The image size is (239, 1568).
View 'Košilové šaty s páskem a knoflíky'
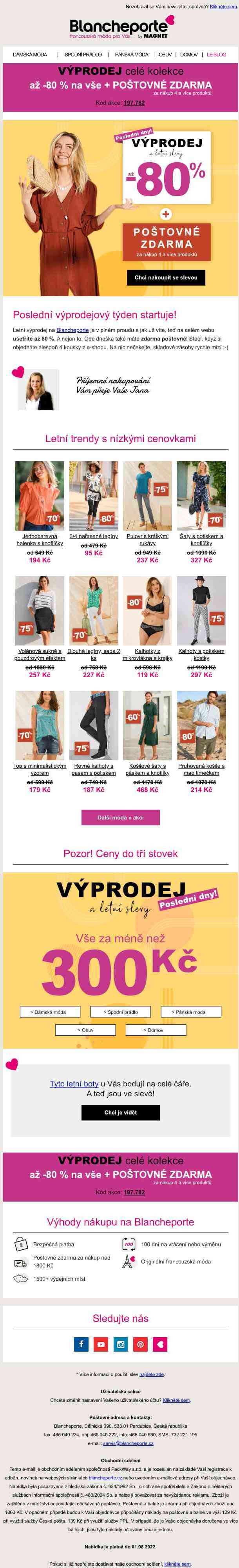147,769
